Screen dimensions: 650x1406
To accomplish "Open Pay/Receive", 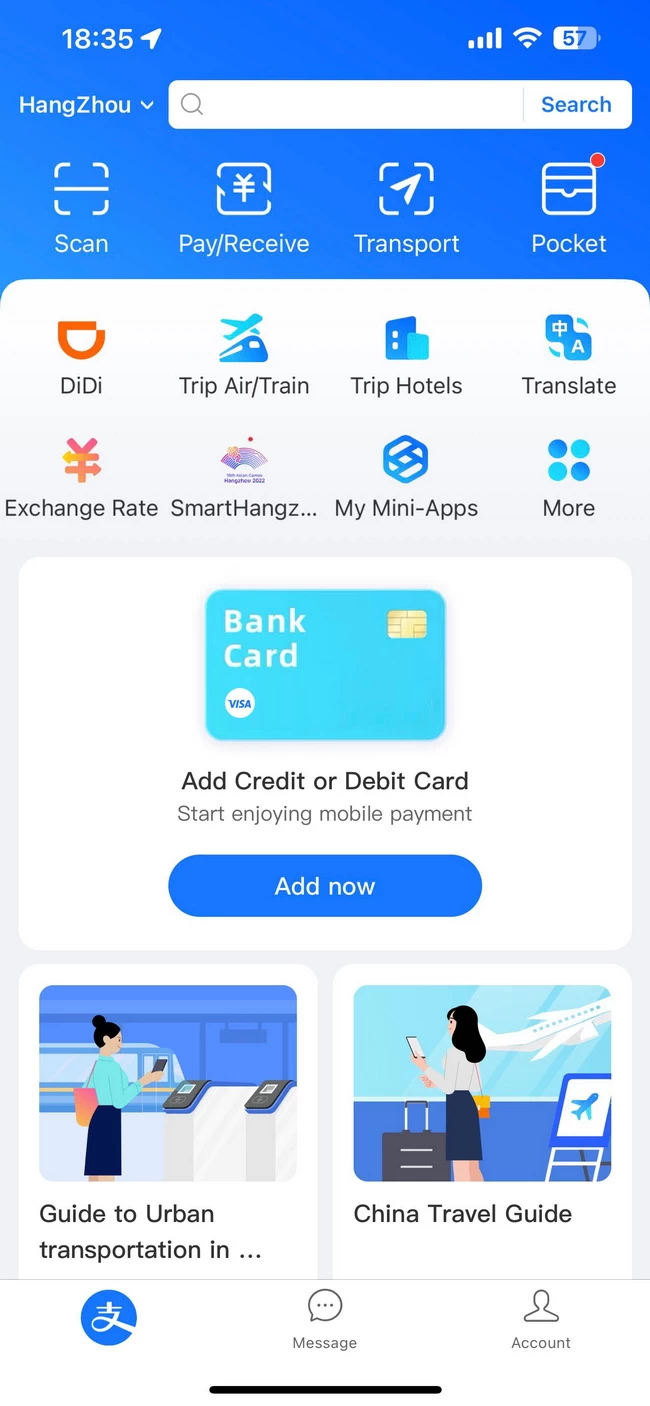I will pyautogui.click(x=244, y=207).
